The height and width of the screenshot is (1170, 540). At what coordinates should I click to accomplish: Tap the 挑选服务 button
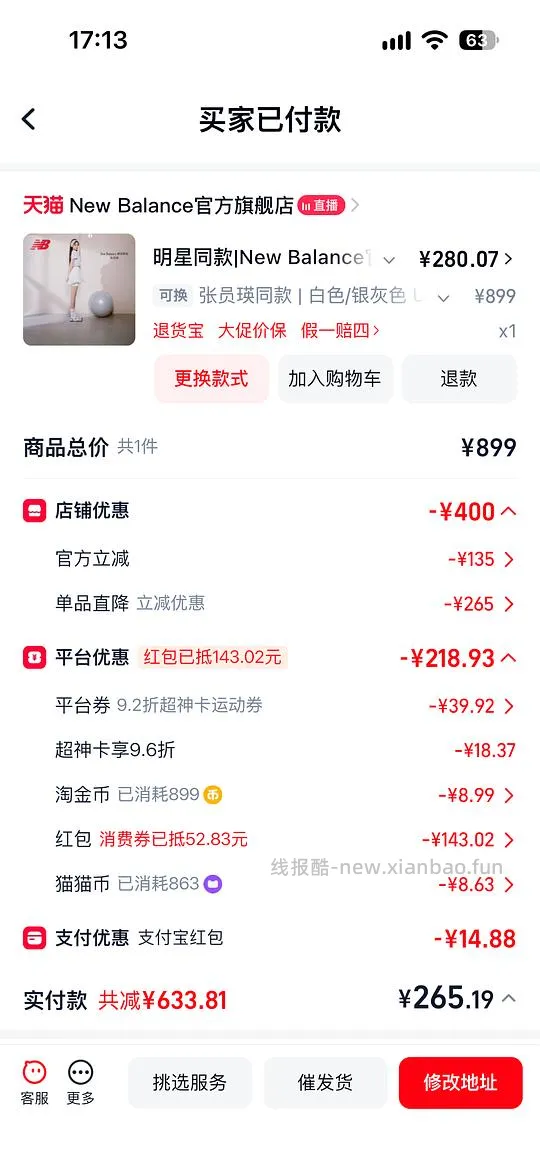coord(189,1083)
